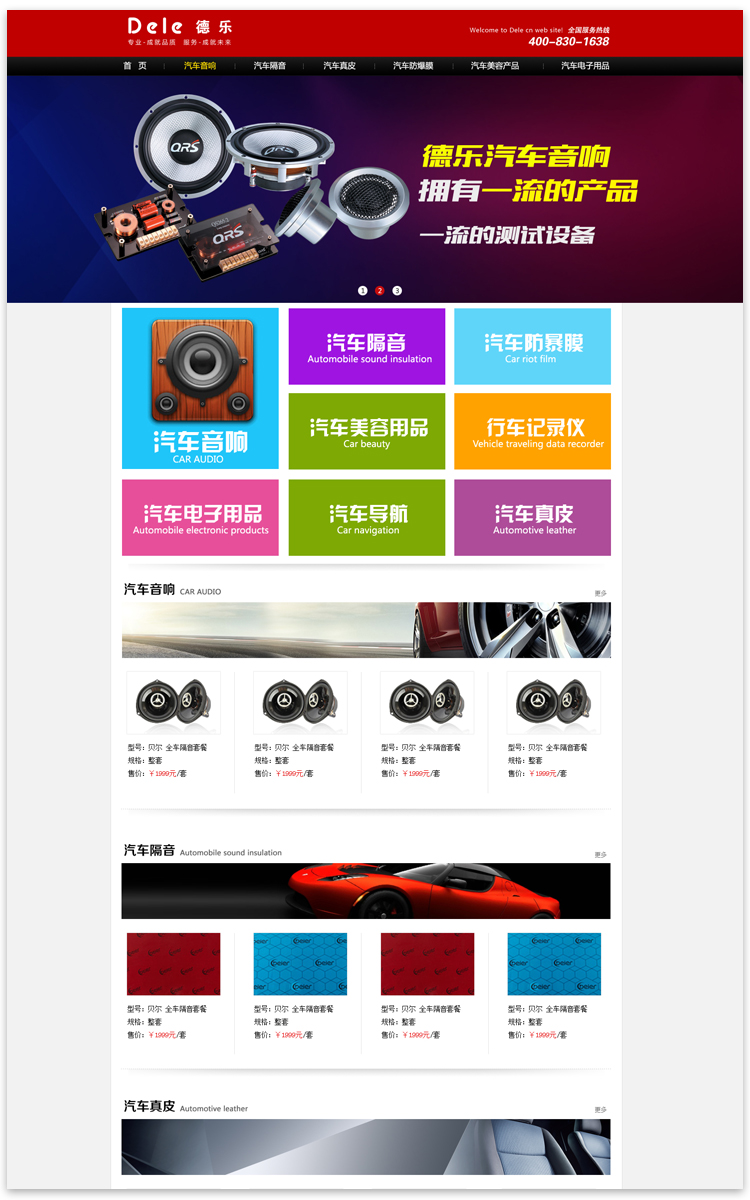Screen dimensions: 750x1200
Task: Select the Car navigation 汽车导航 tile
Action: 366,518
